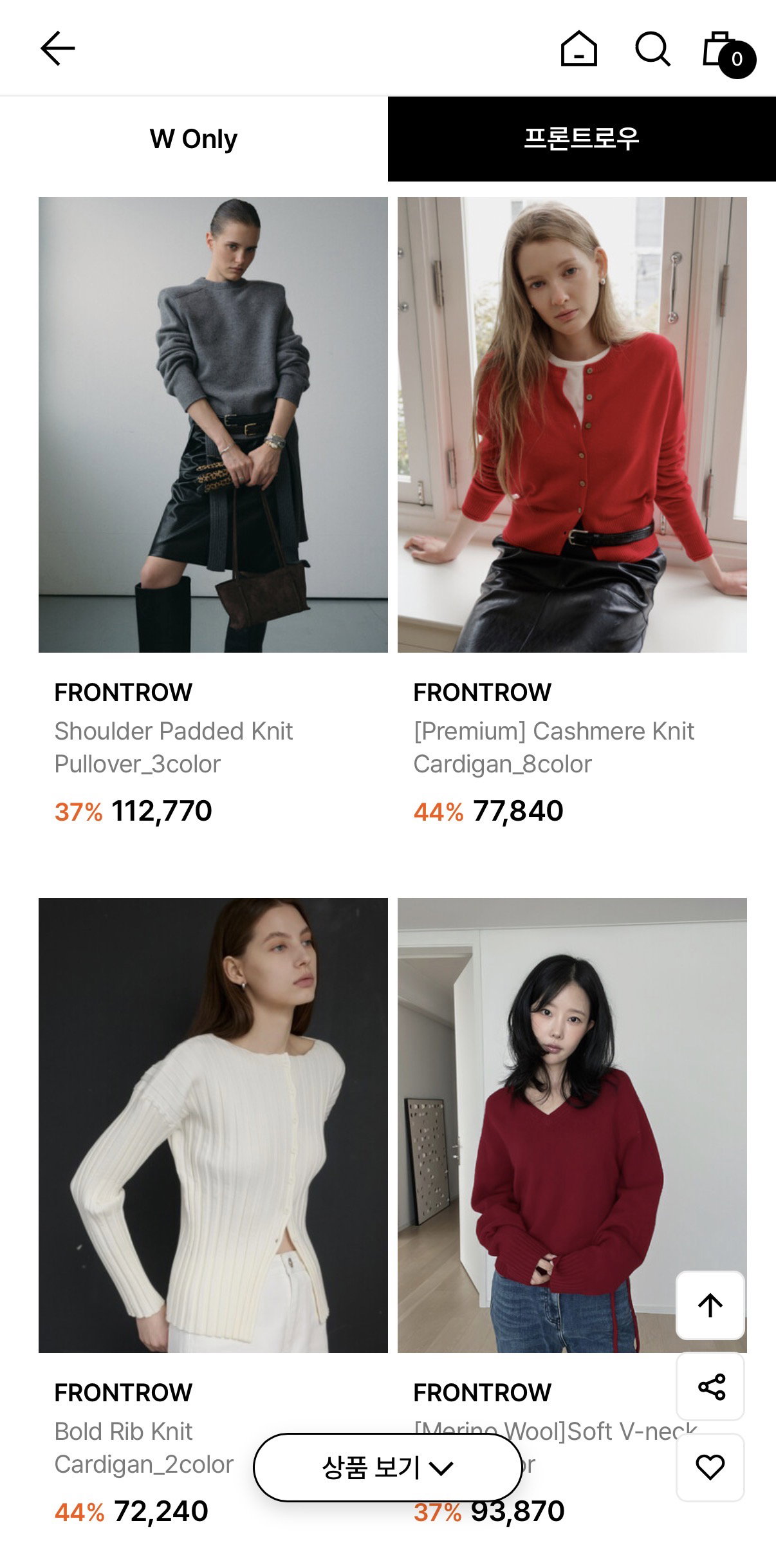Open the search magnifier

(652, 49)
